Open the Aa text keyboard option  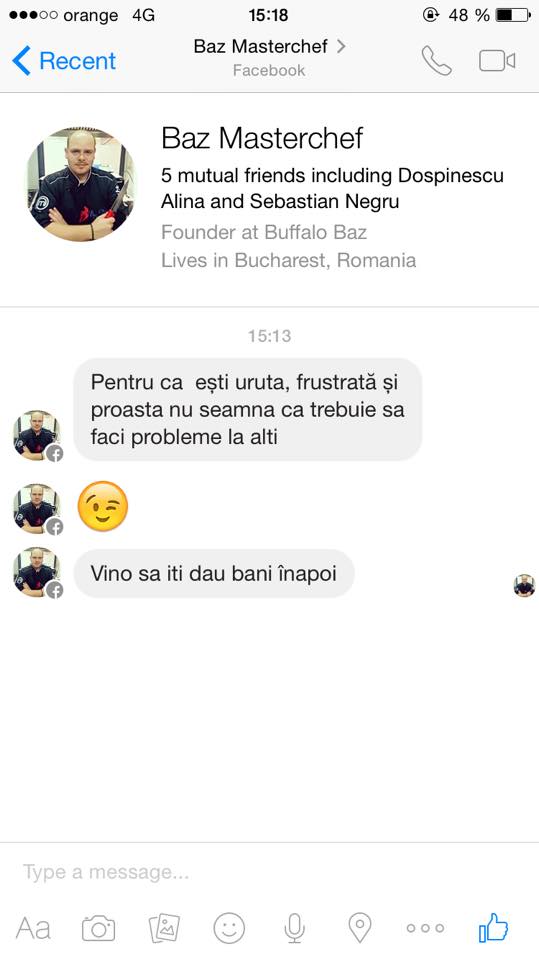click(x=33, y=928)
